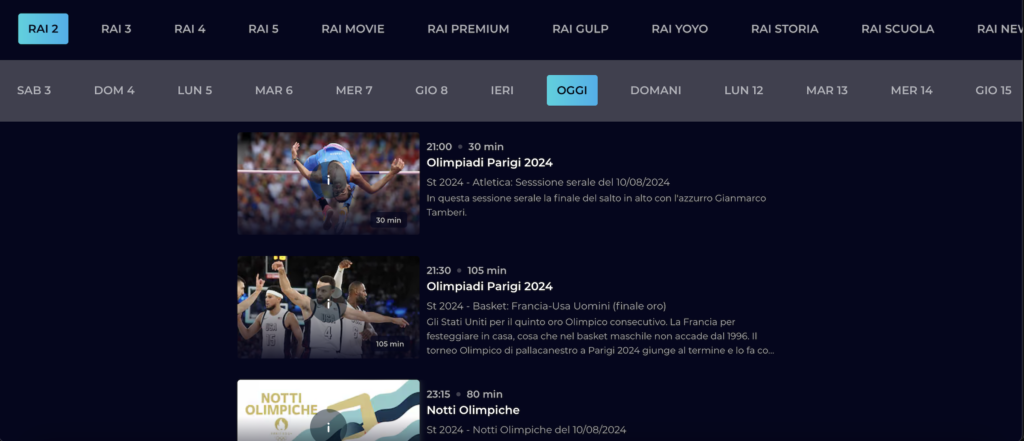
Task: Switch to the RAI 3 channel tab
Action: (116, 29)
